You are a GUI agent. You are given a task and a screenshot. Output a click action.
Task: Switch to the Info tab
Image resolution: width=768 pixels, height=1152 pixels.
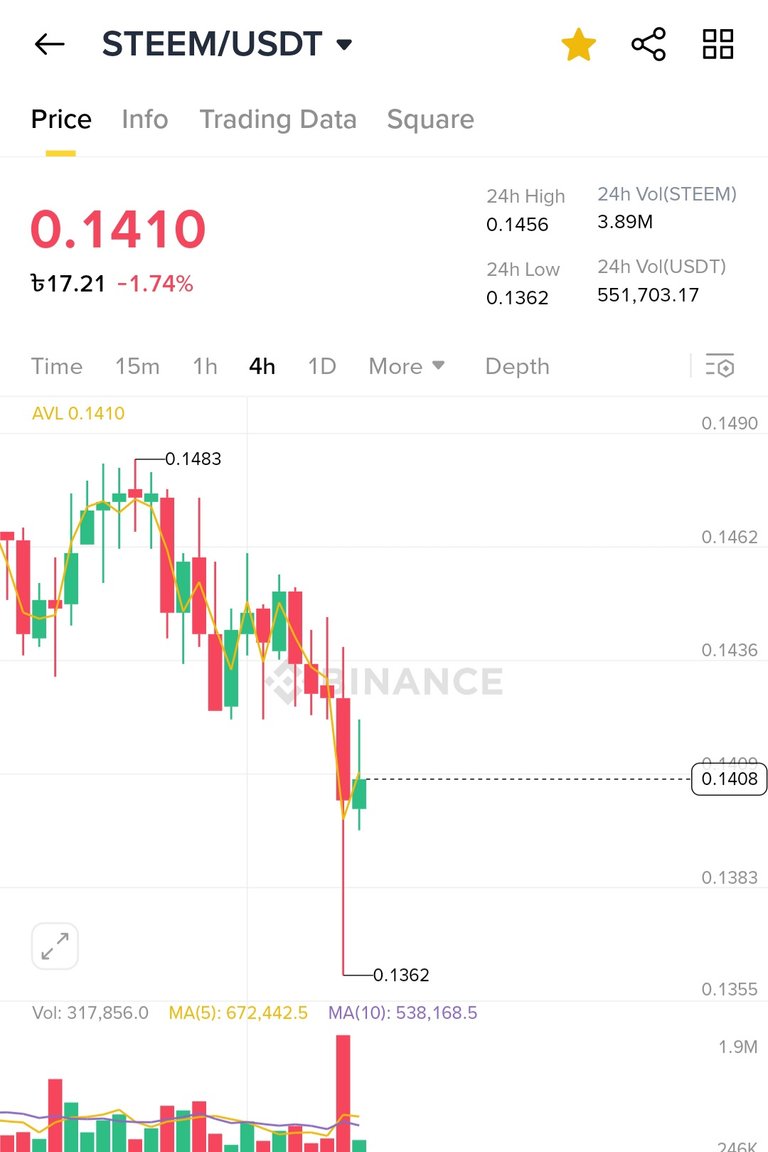coord(145,120)
